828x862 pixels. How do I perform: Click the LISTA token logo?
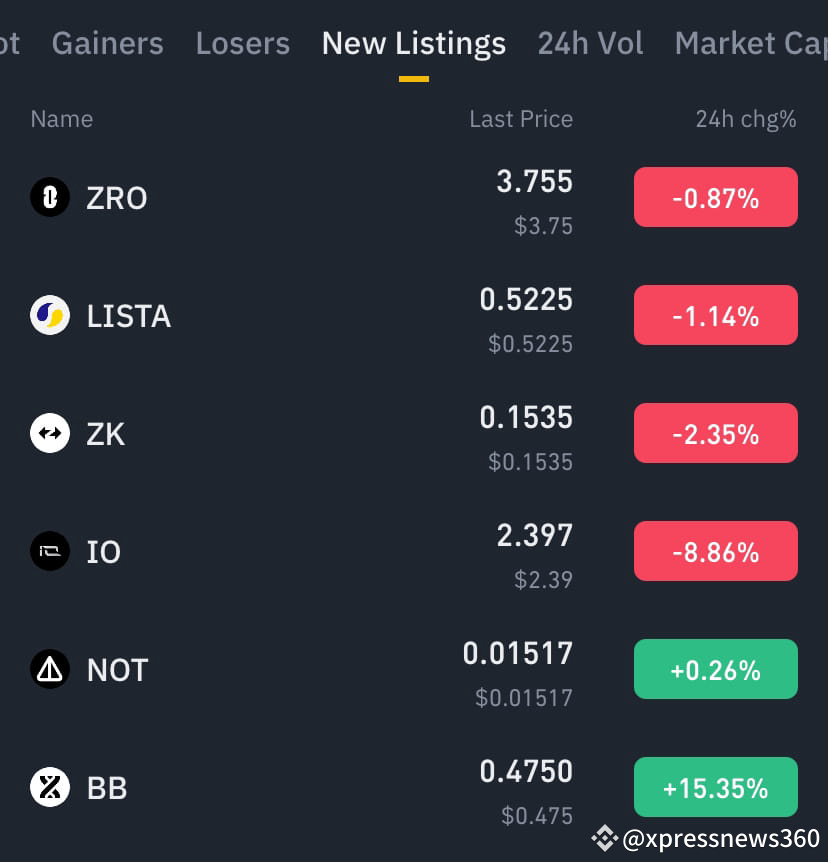[x=50, y=315]
